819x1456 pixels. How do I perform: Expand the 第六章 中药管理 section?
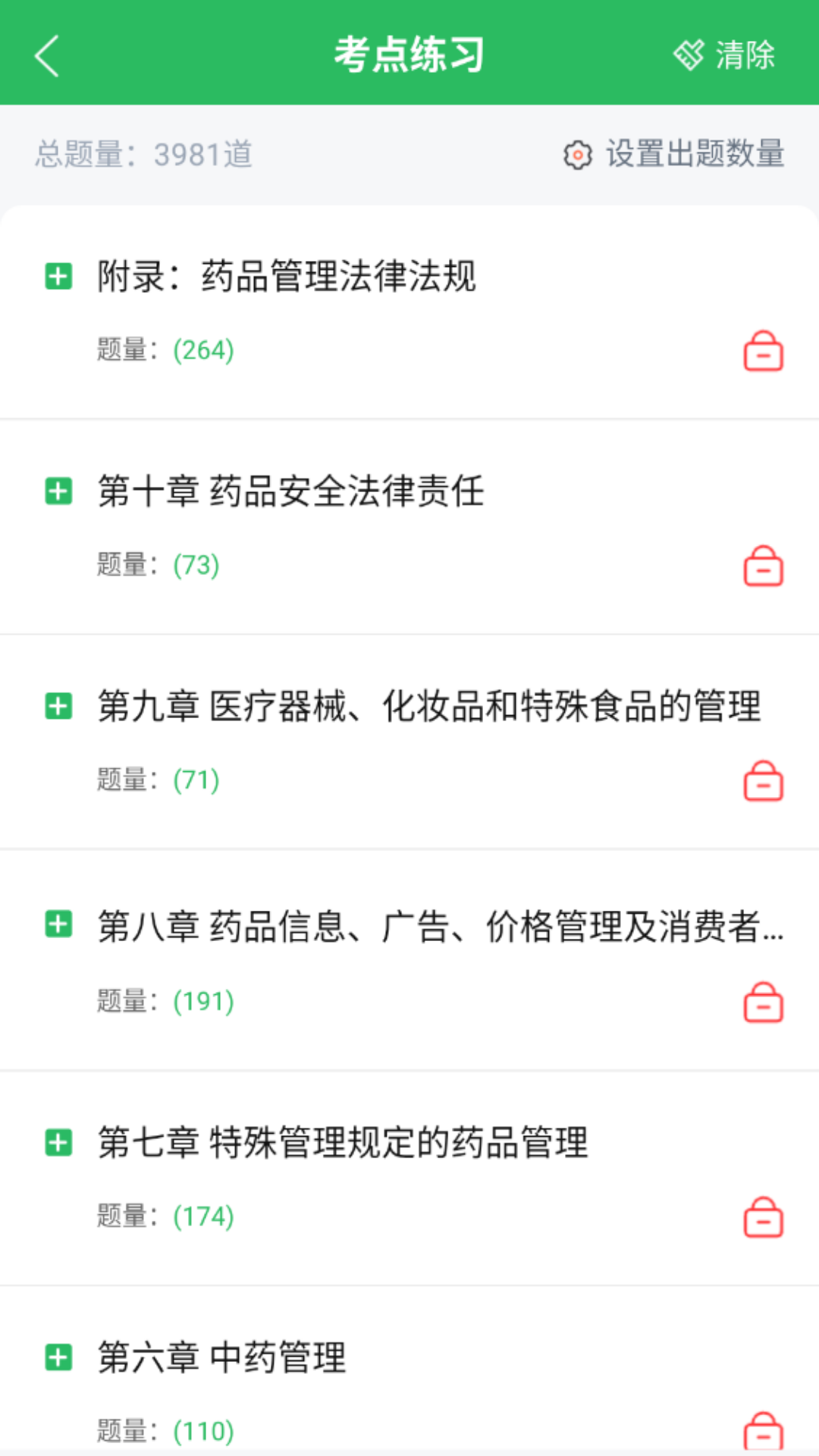point(58,1358)
